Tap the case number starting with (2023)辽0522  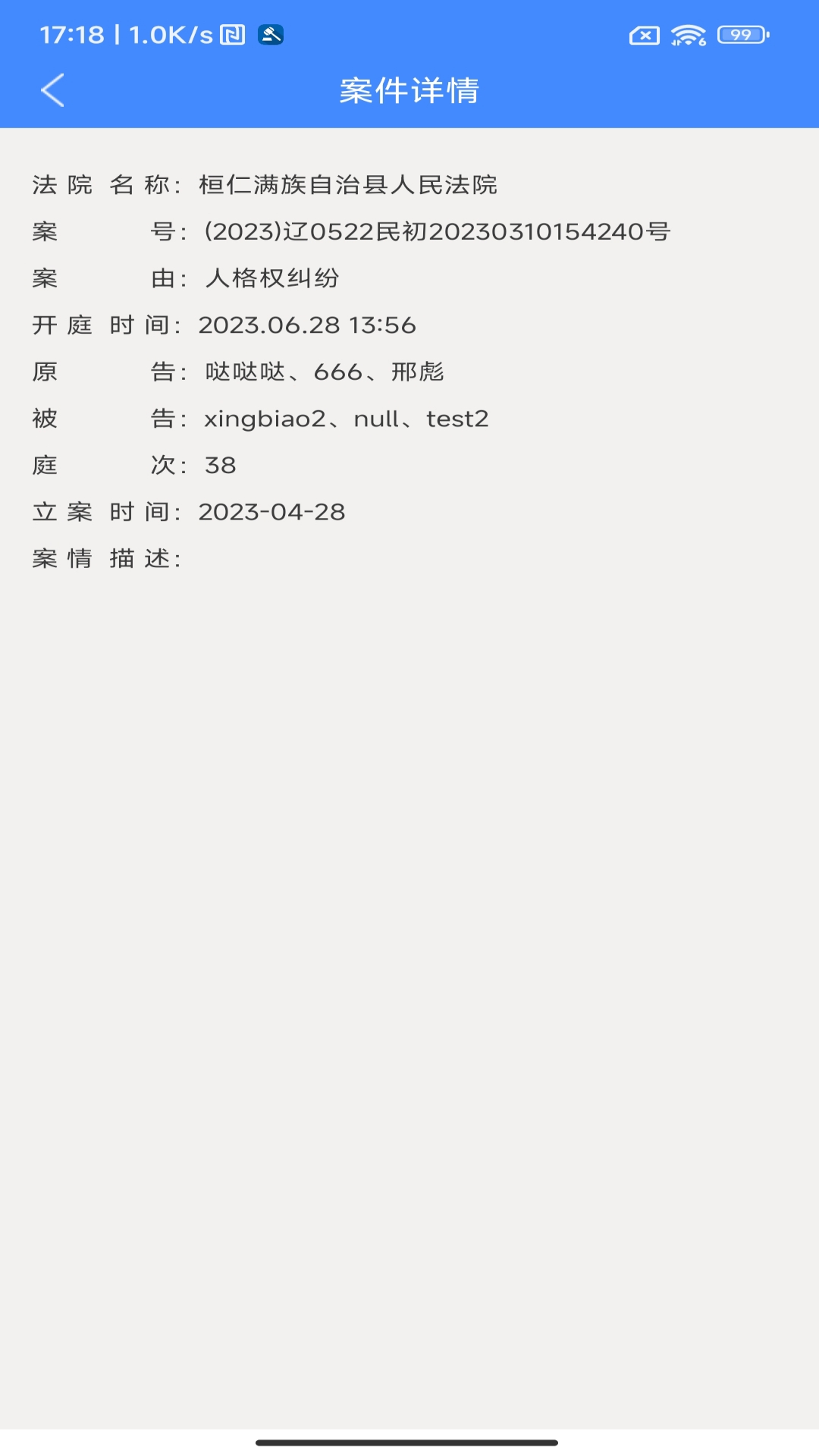tap(436, 232)
